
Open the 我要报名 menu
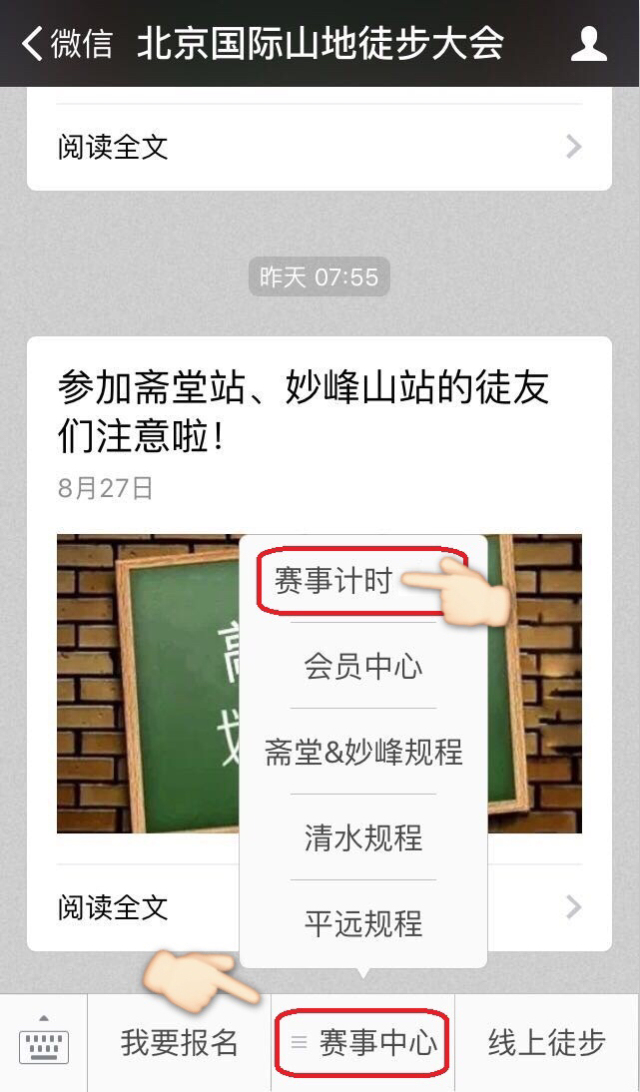click(x=179, y=1044)
